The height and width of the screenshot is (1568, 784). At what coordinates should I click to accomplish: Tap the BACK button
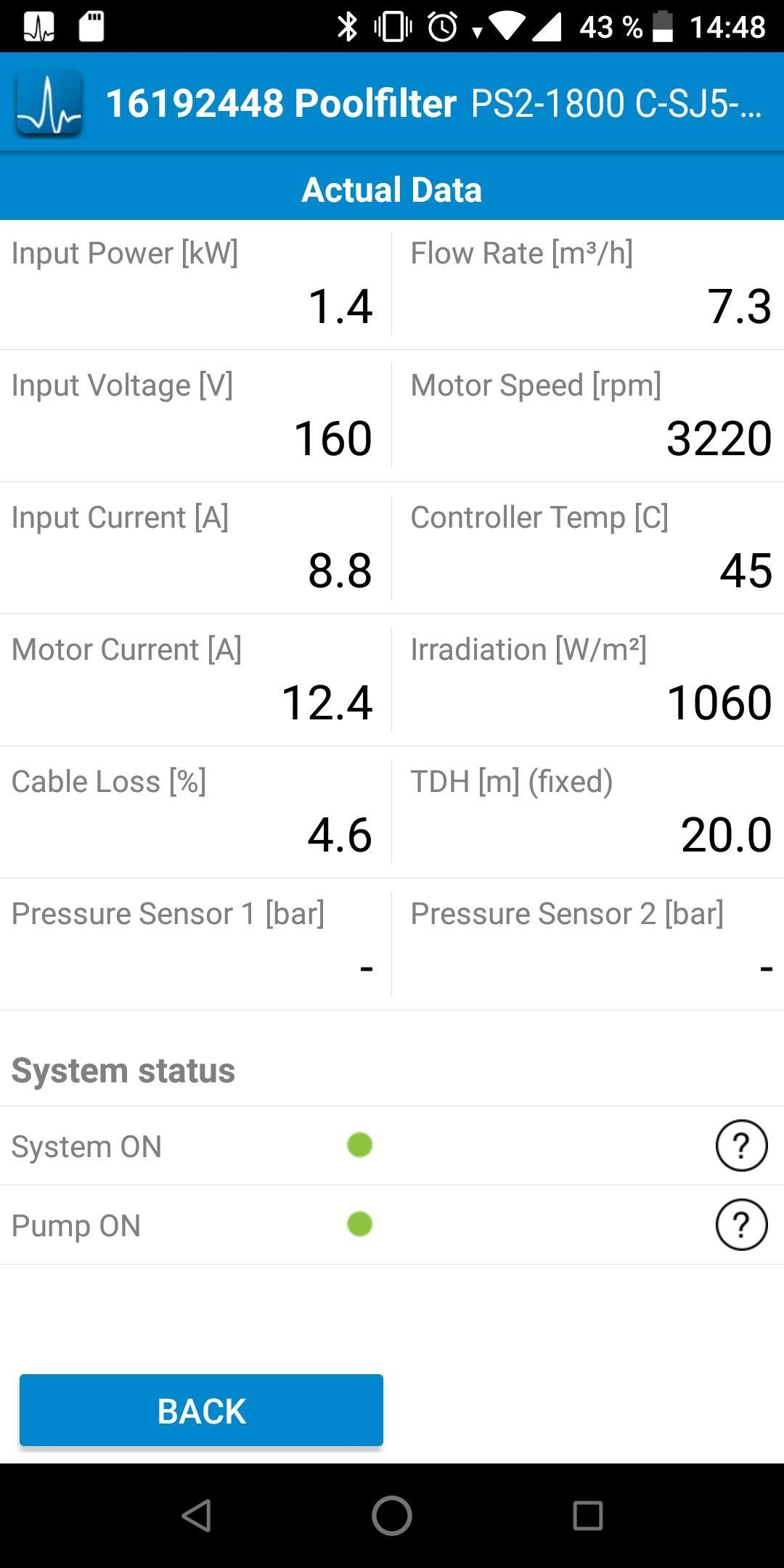click(x=201, y=1410)
